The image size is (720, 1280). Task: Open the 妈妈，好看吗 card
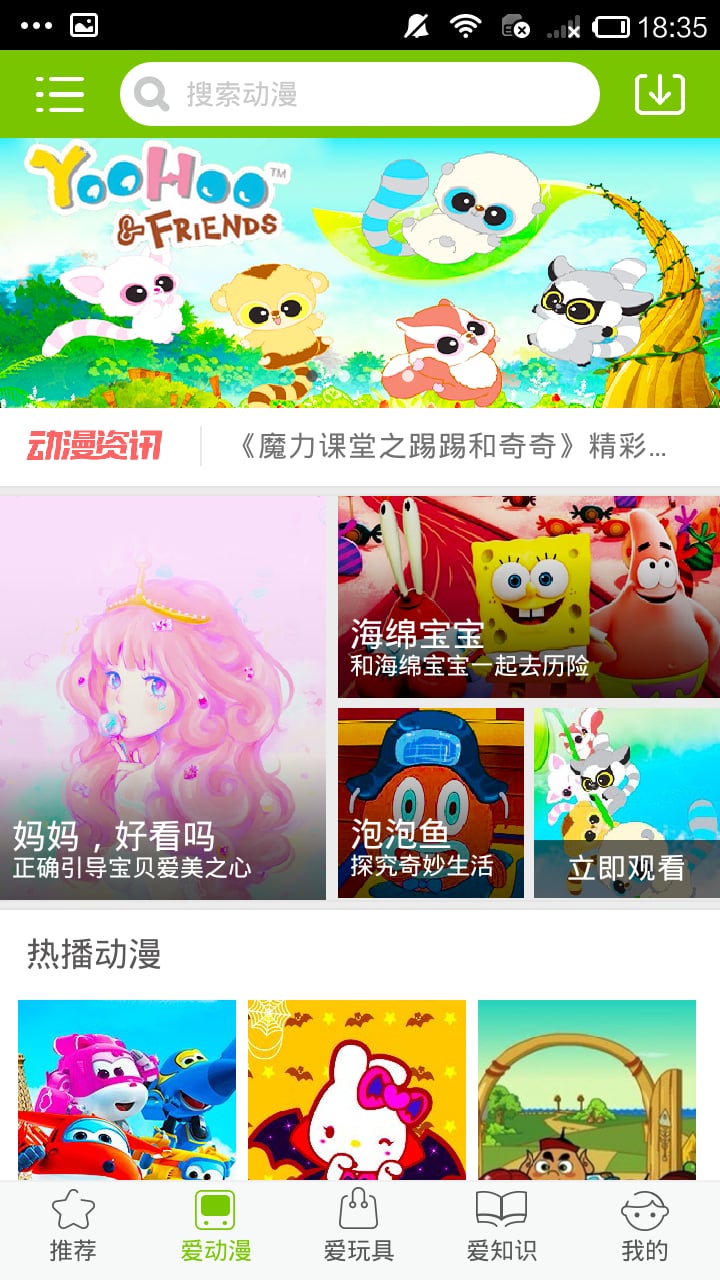163,698
